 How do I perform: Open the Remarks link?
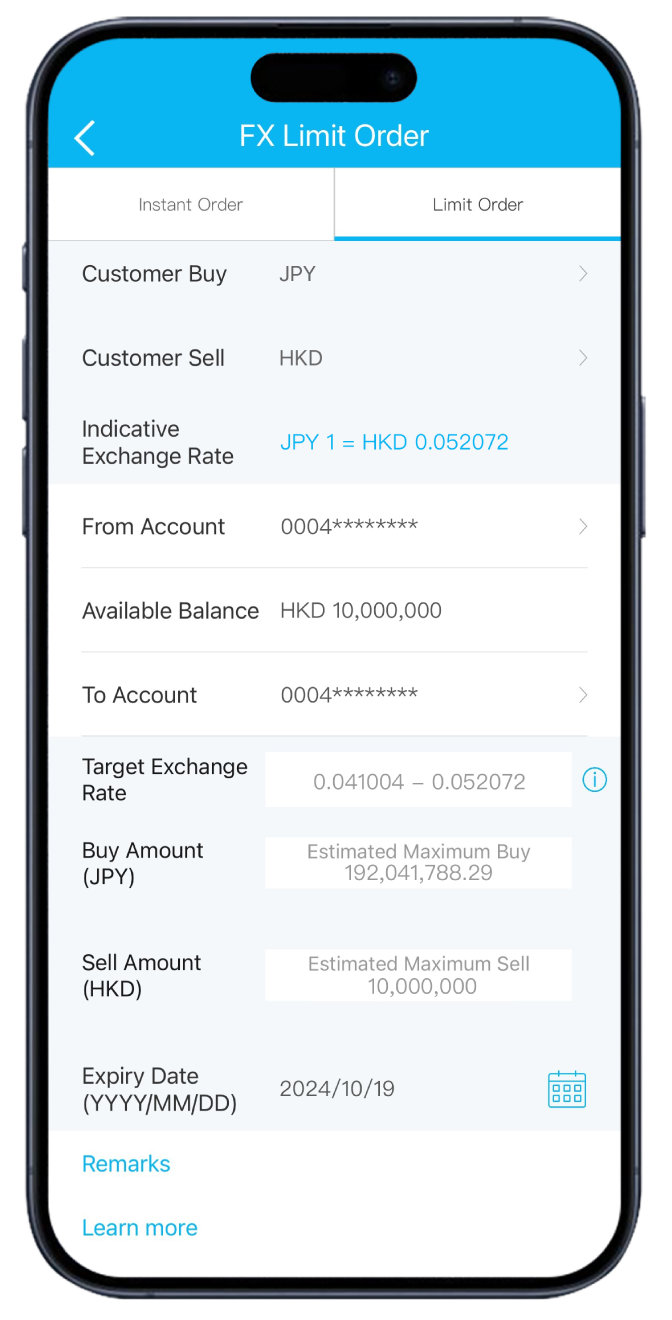pyautogui.click(x=126, y=1164)
